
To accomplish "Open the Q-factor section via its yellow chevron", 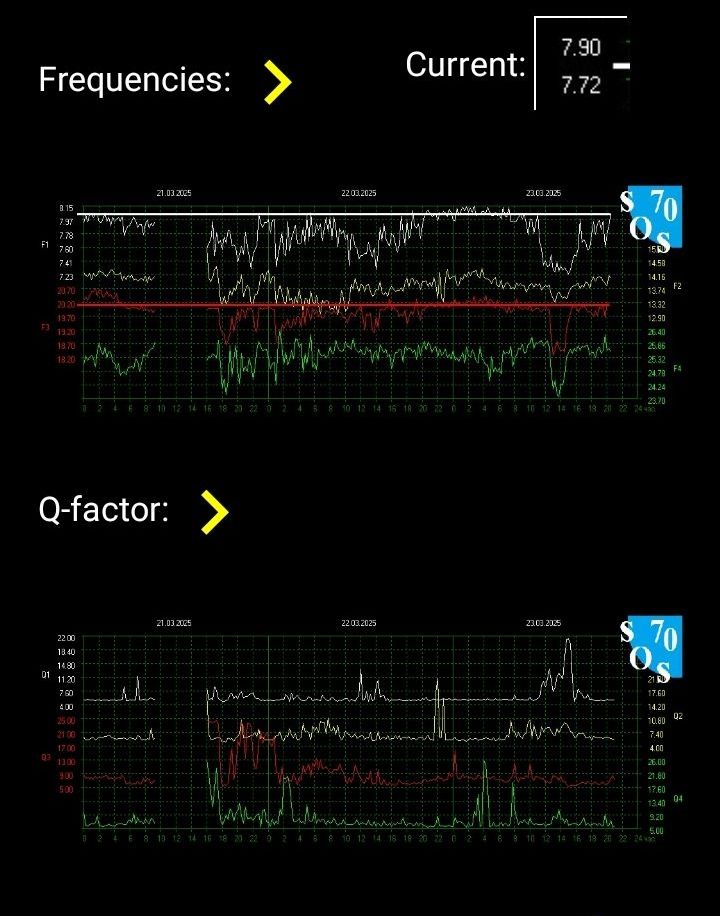I will coord(214,512).
